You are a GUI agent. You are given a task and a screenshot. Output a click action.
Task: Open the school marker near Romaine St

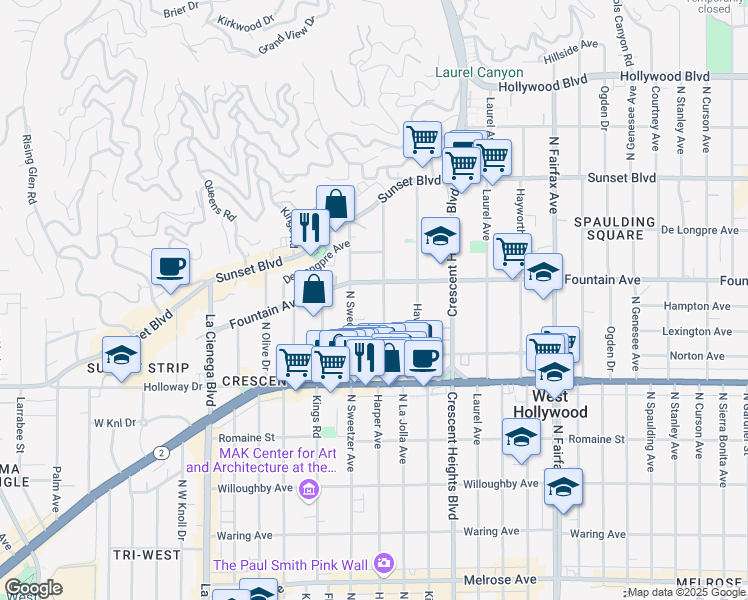point(521,438)
